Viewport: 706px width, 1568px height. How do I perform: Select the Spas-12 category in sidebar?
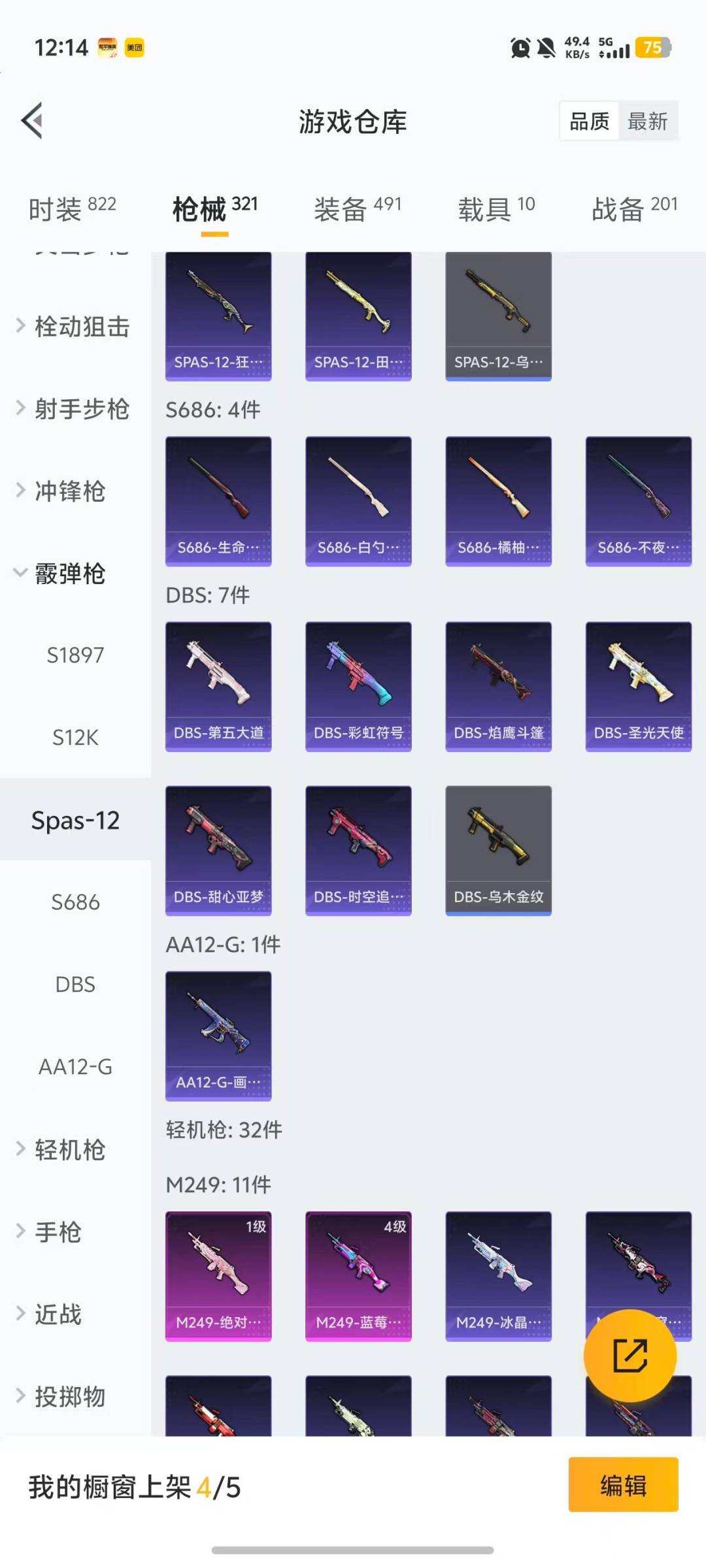click(x=74, y=820)
